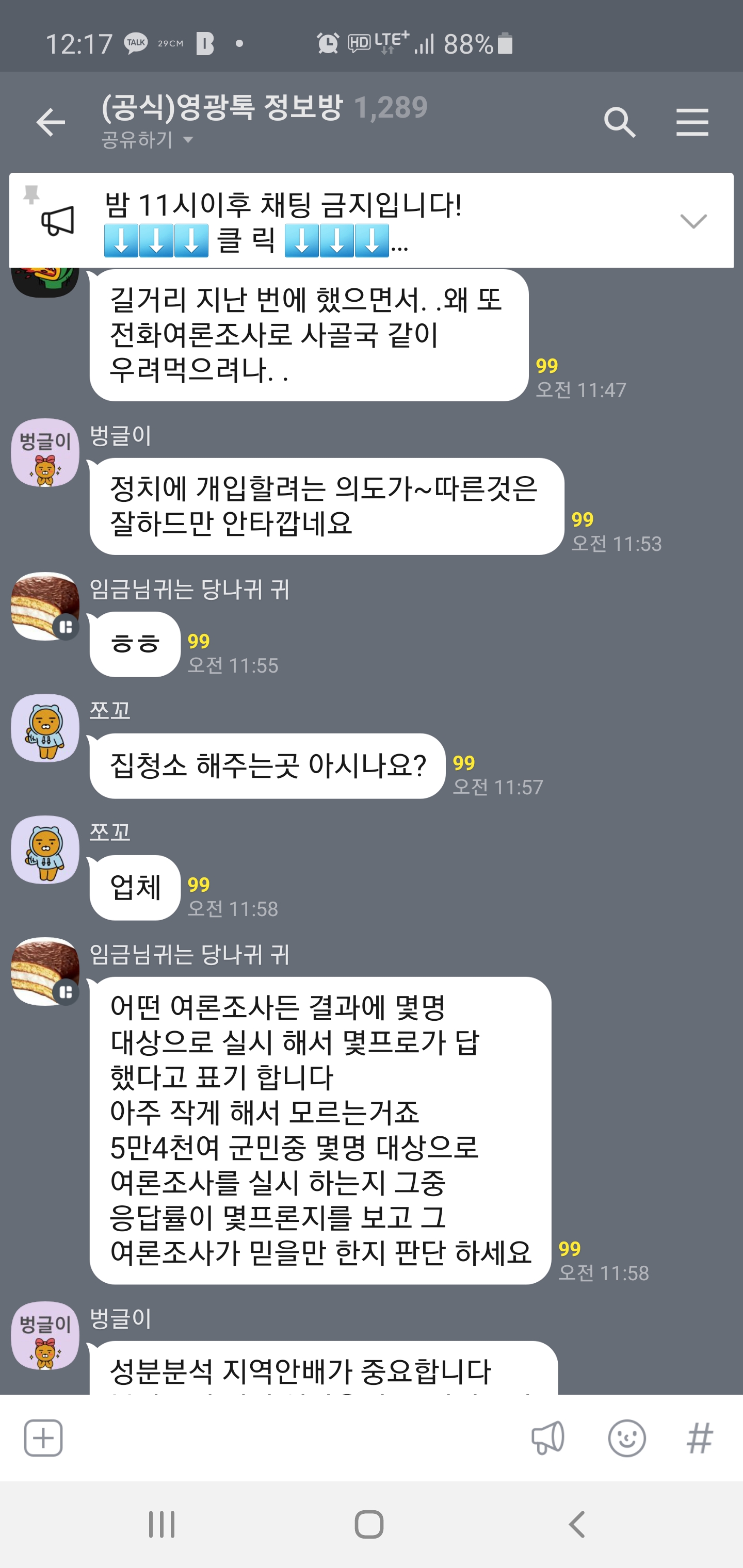Open the plus attachment menu
This screenshot has width=743, height=1568.
pyautogui.click(x=43, y=1438)
